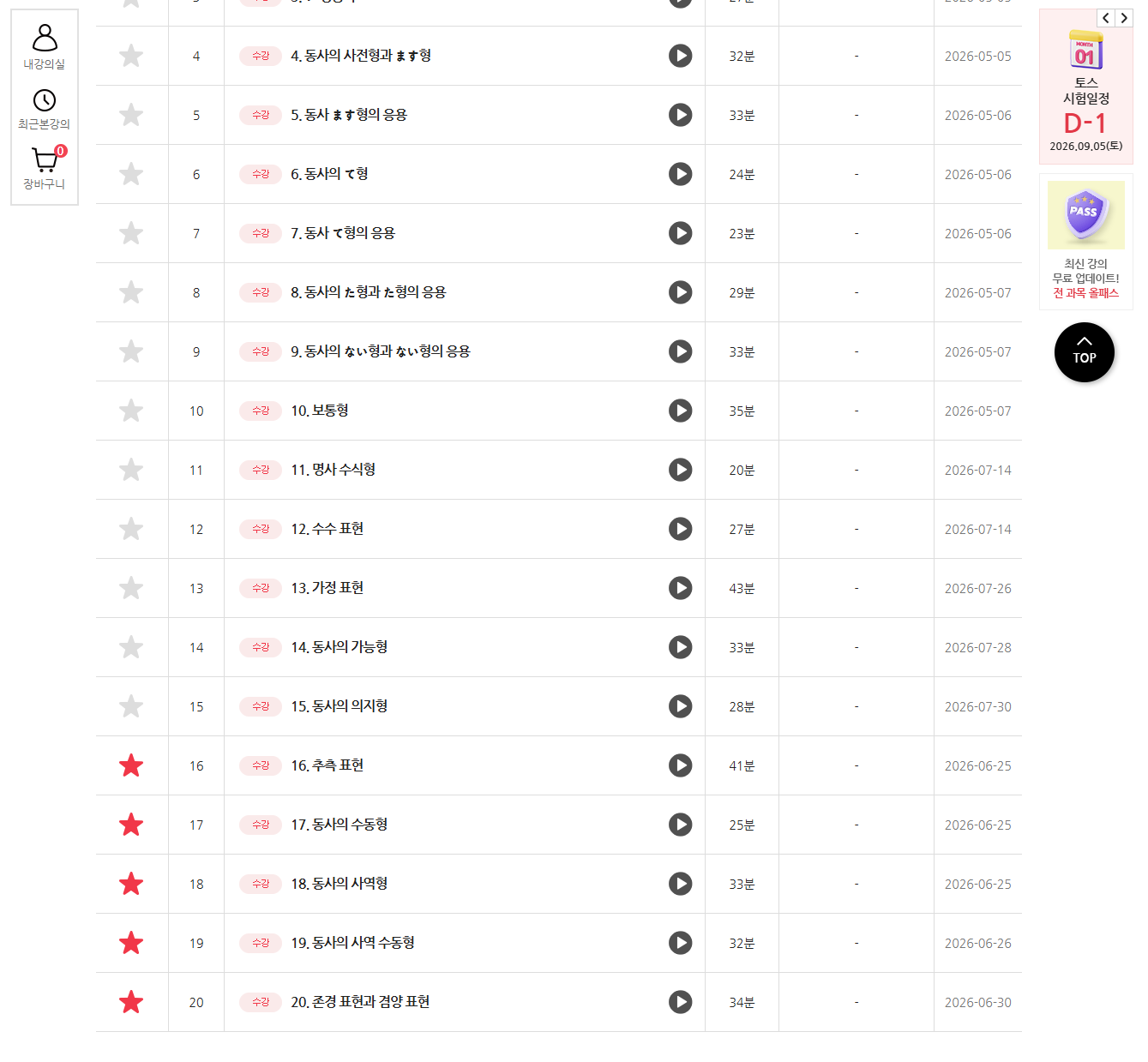The height and width of the screenshot is (1062, 1148).
Task: Tap 수강 badge for 20. 존경 표현과 겸양 표현
Action: [x=261, y=1002]
